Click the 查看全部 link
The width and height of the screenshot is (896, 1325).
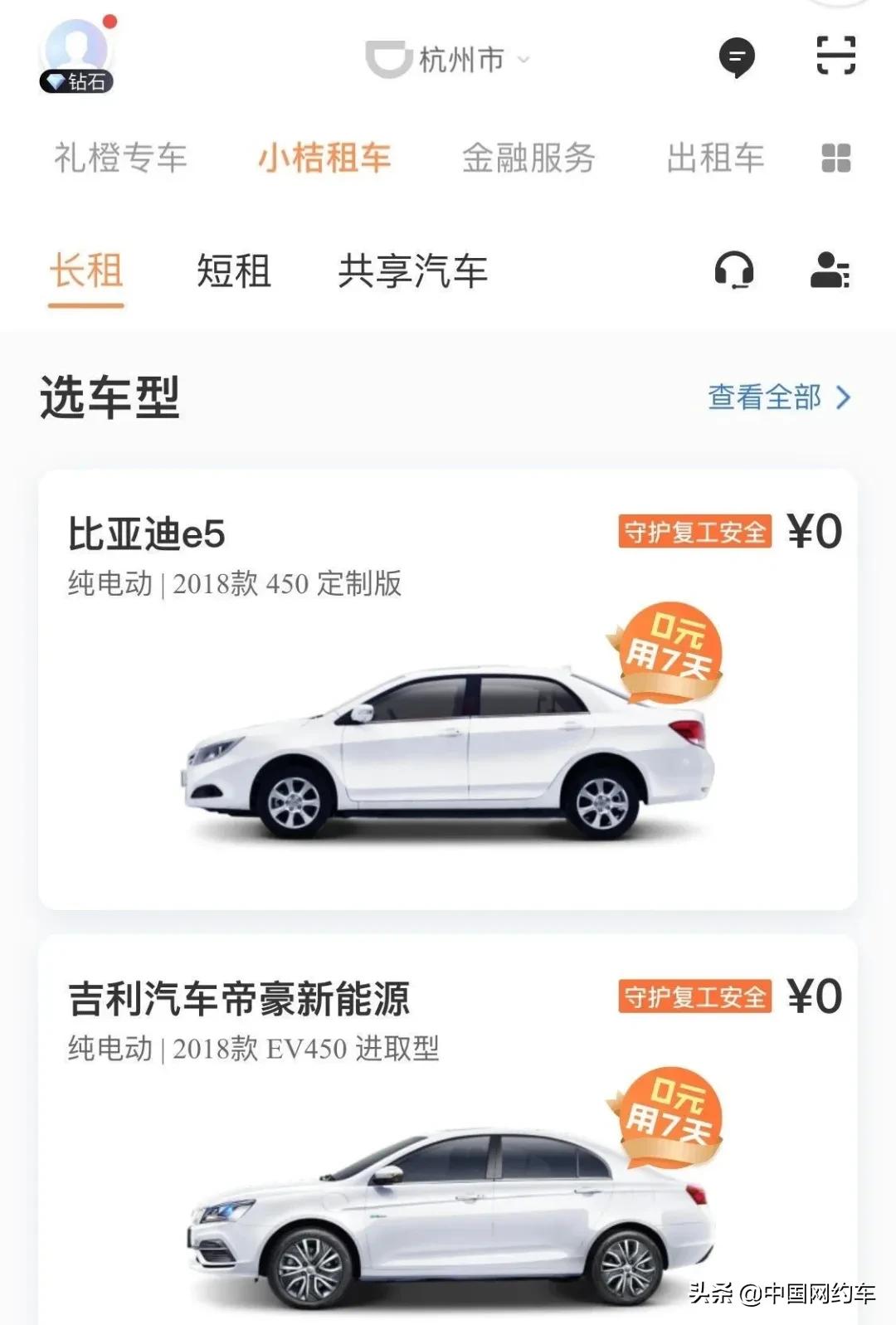pyautogui.click(x=764, y=398)
